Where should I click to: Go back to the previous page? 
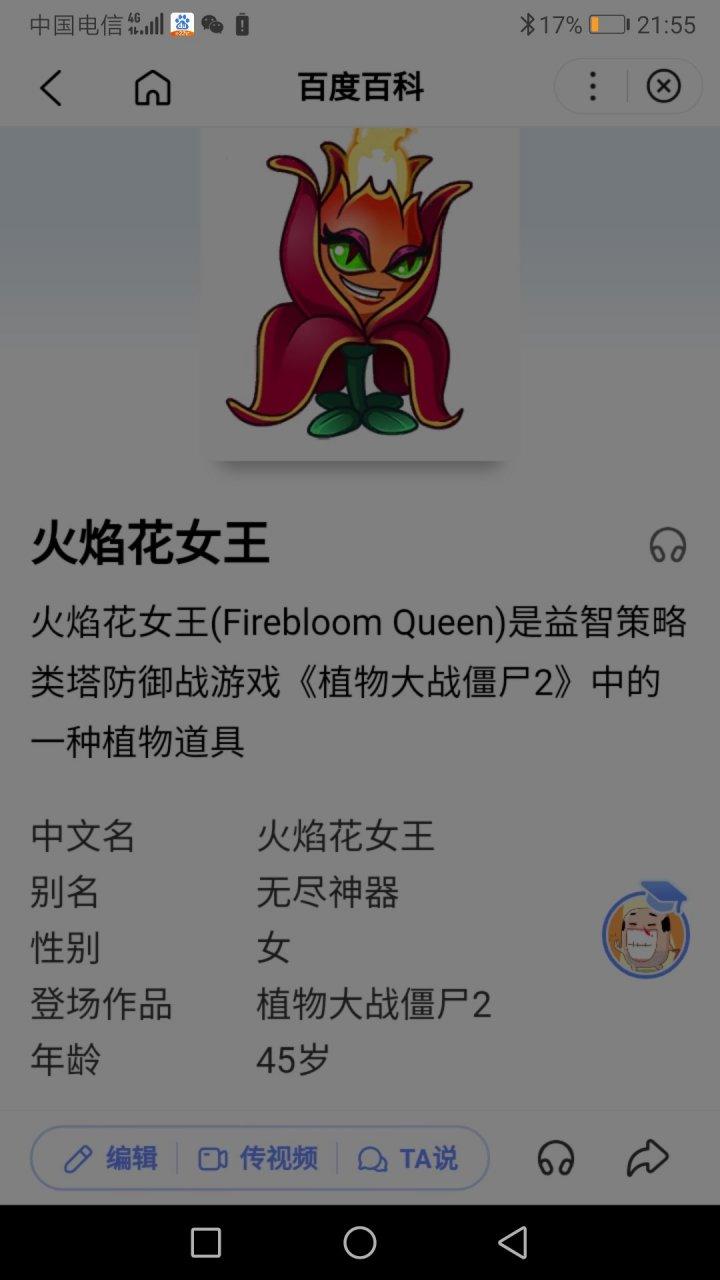pos(50,88)
